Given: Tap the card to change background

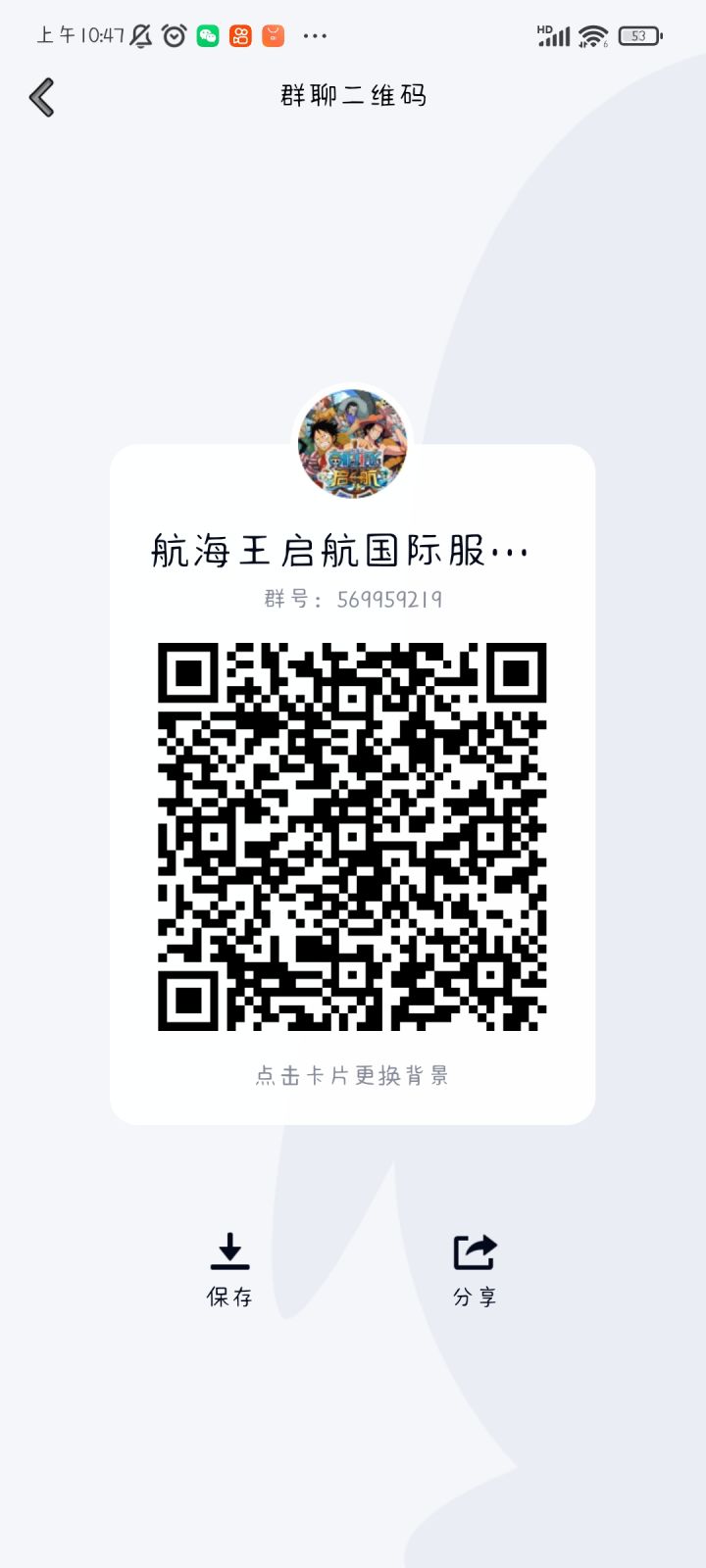Looking at the screenshot, I should (x=353, y=1074).
